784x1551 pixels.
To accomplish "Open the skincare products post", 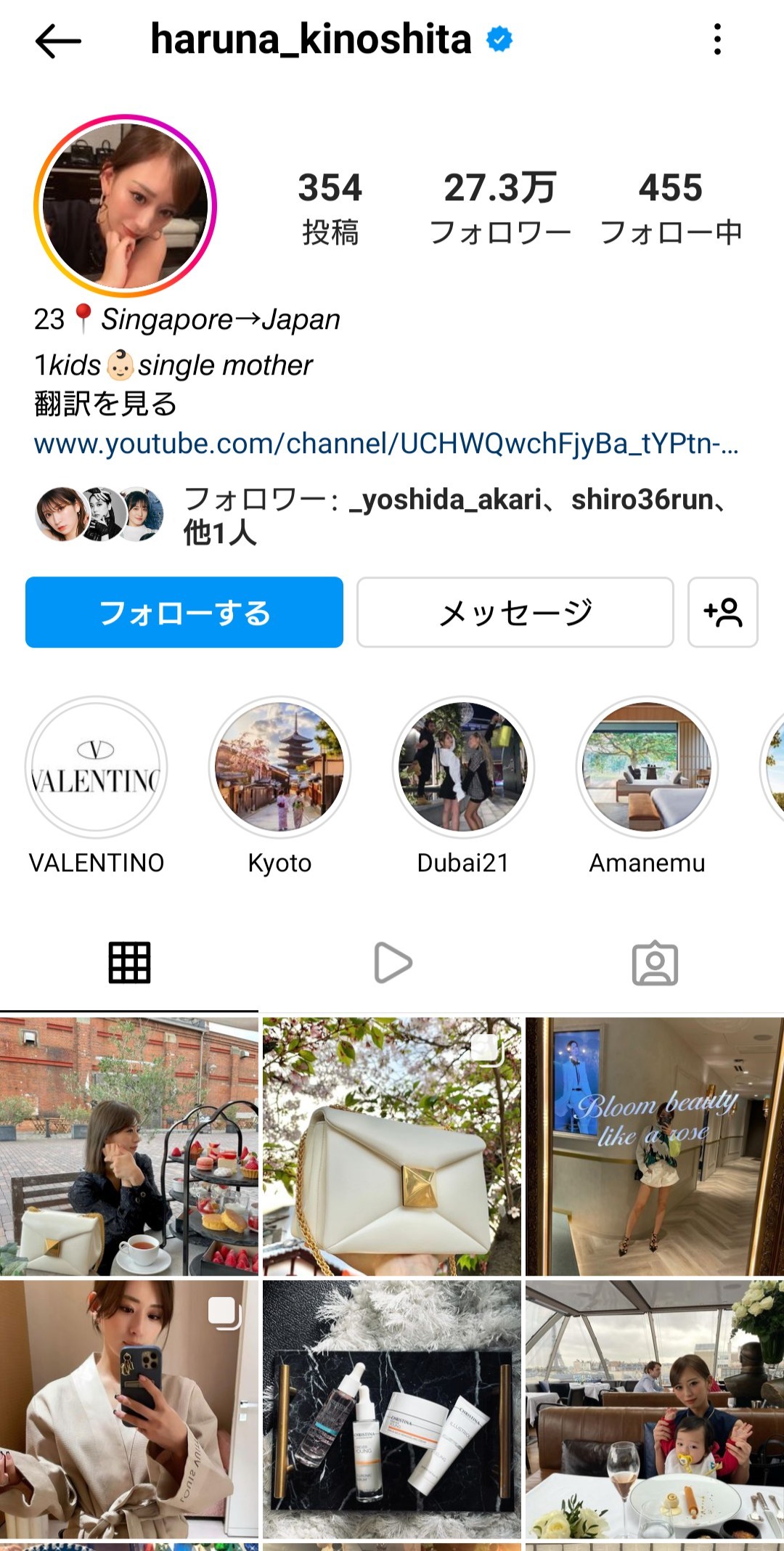I will (392, 1409).
